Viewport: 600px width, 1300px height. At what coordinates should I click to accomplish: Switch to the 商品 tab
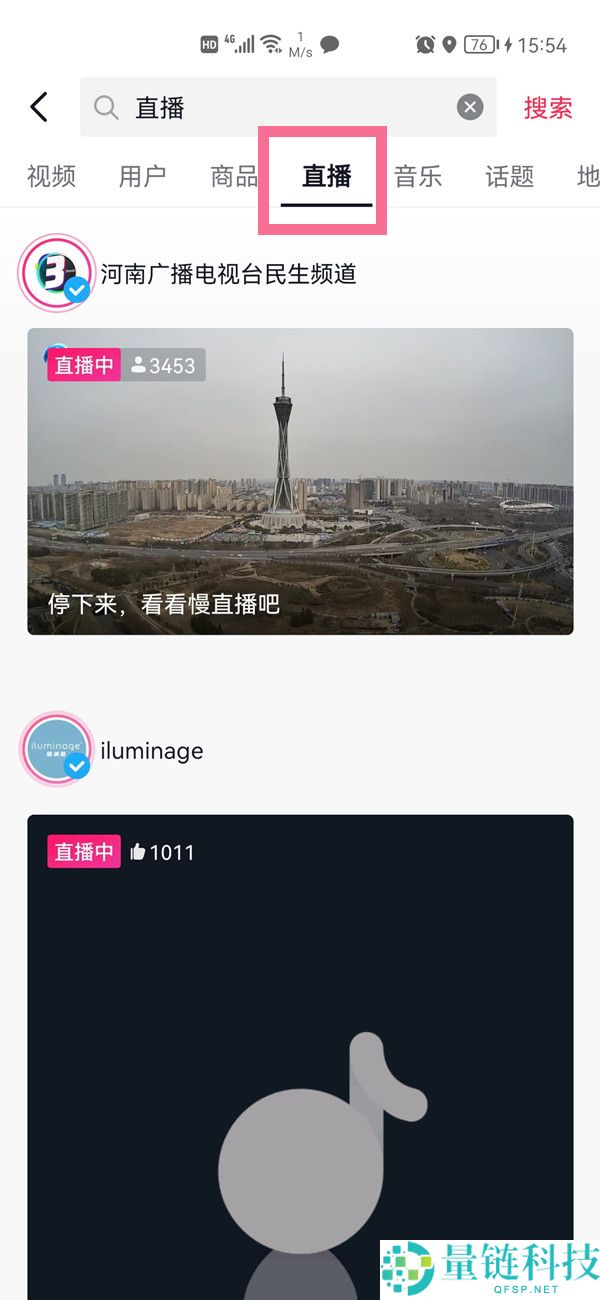click(234, 177)
